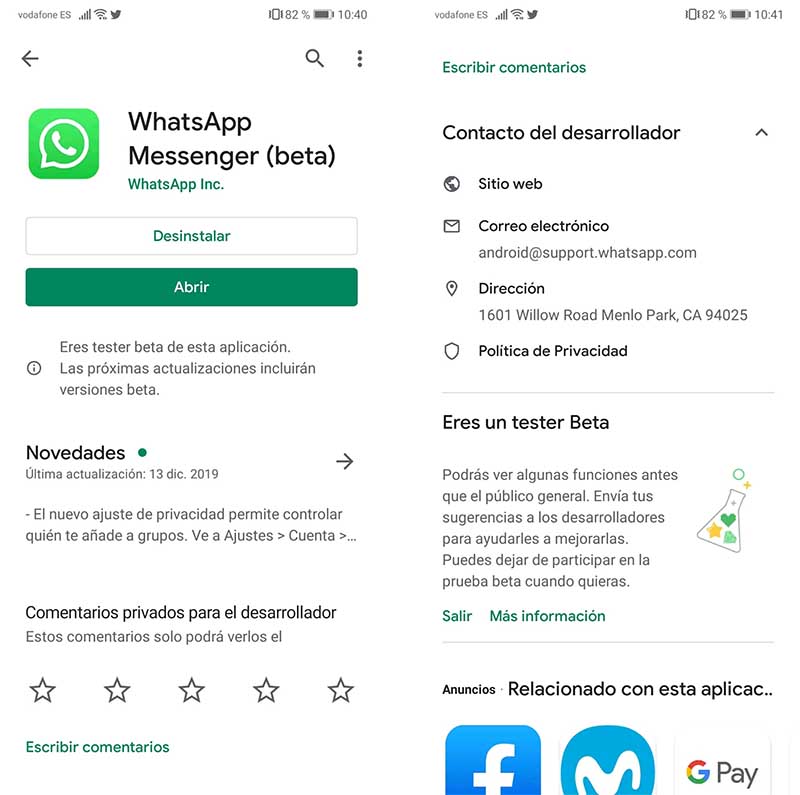Tap the Desinstalar button

191,236
